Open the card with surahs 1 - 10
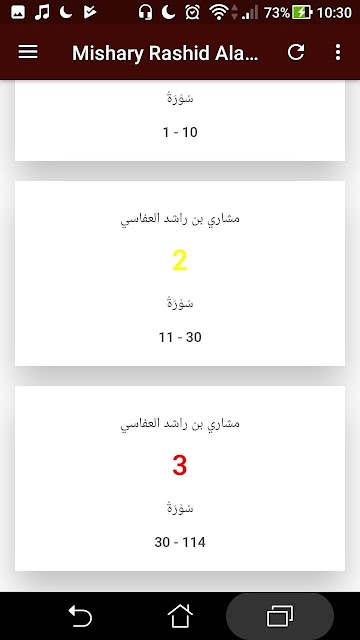 [x=180, y=121]
